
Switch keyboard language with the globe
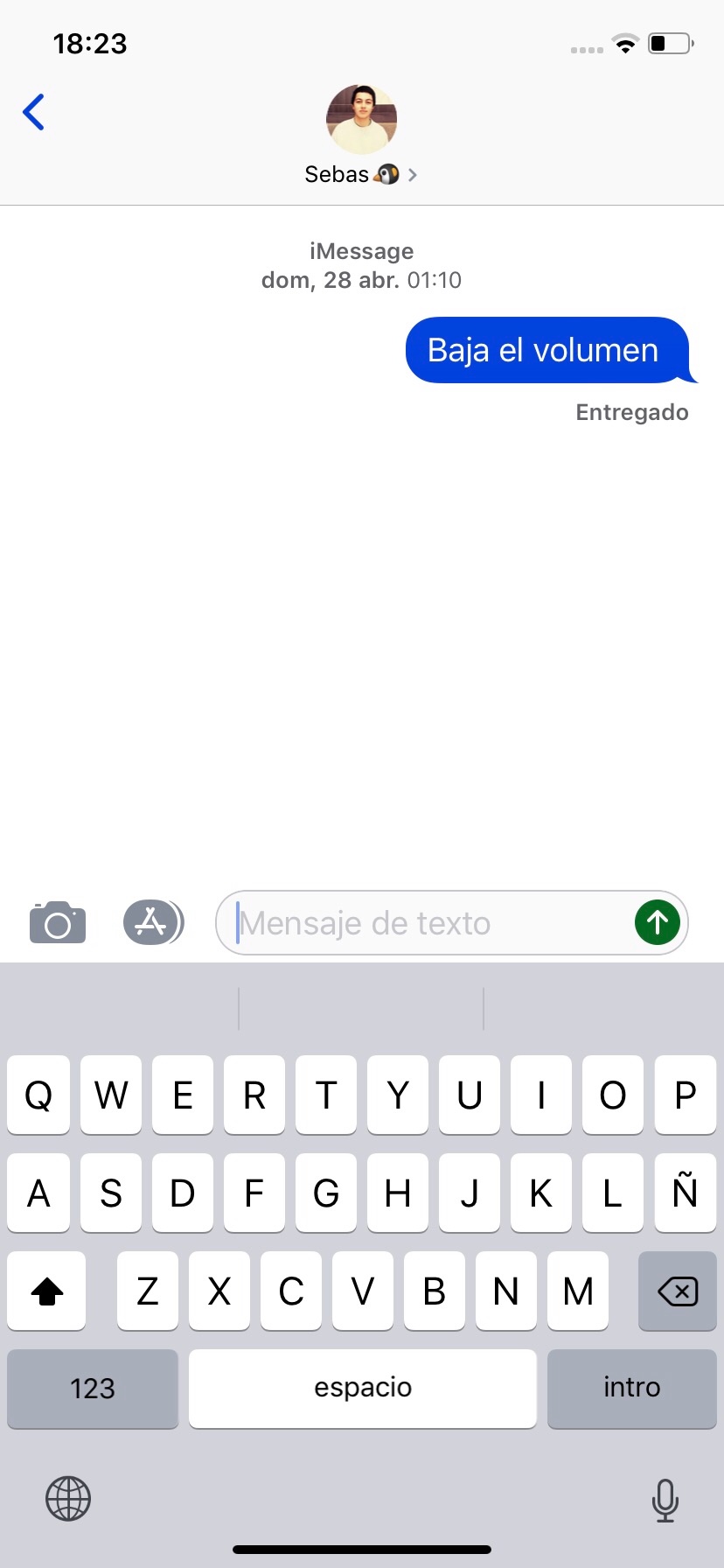[x=68, y=1498]
